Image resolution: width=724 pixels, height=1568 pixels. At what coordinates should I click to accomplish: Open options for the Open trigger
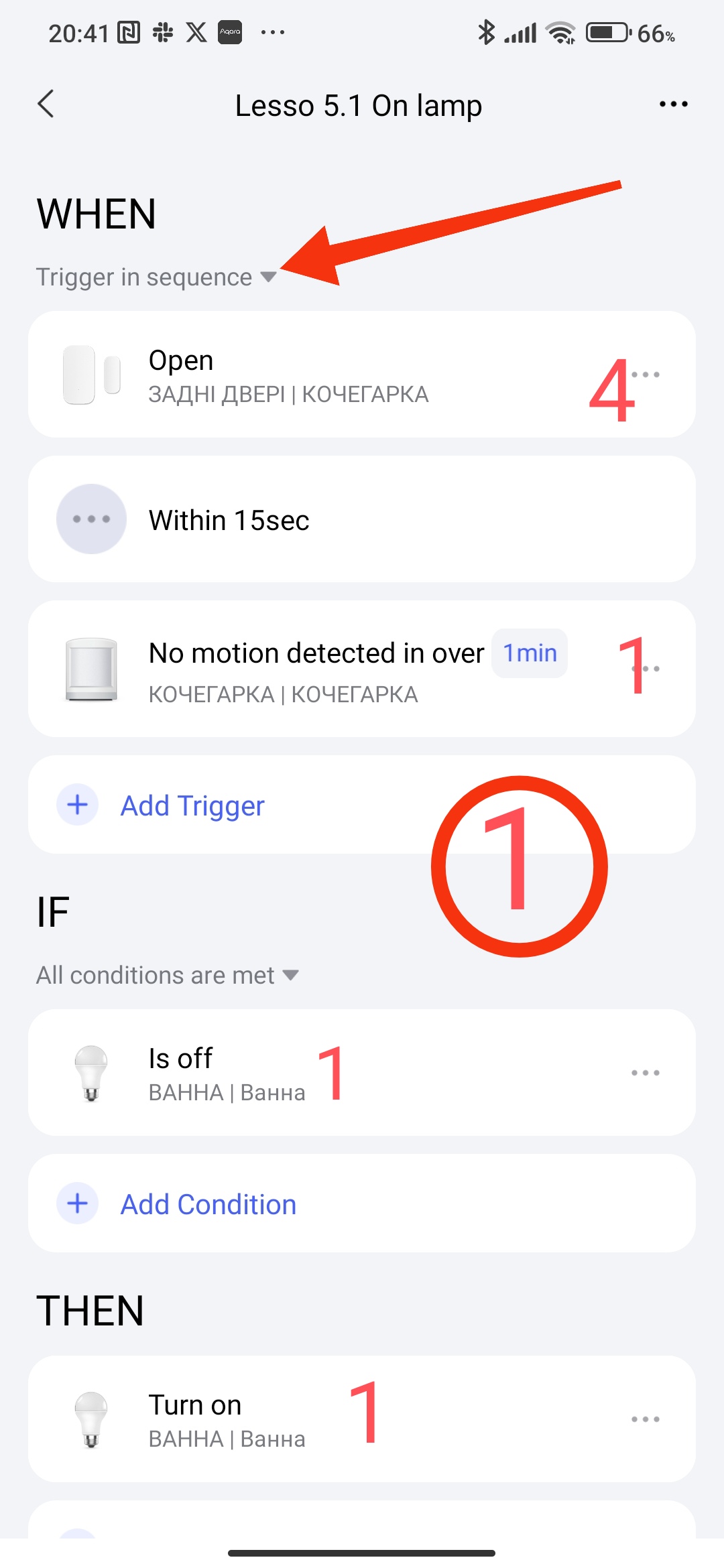(646, 375)
